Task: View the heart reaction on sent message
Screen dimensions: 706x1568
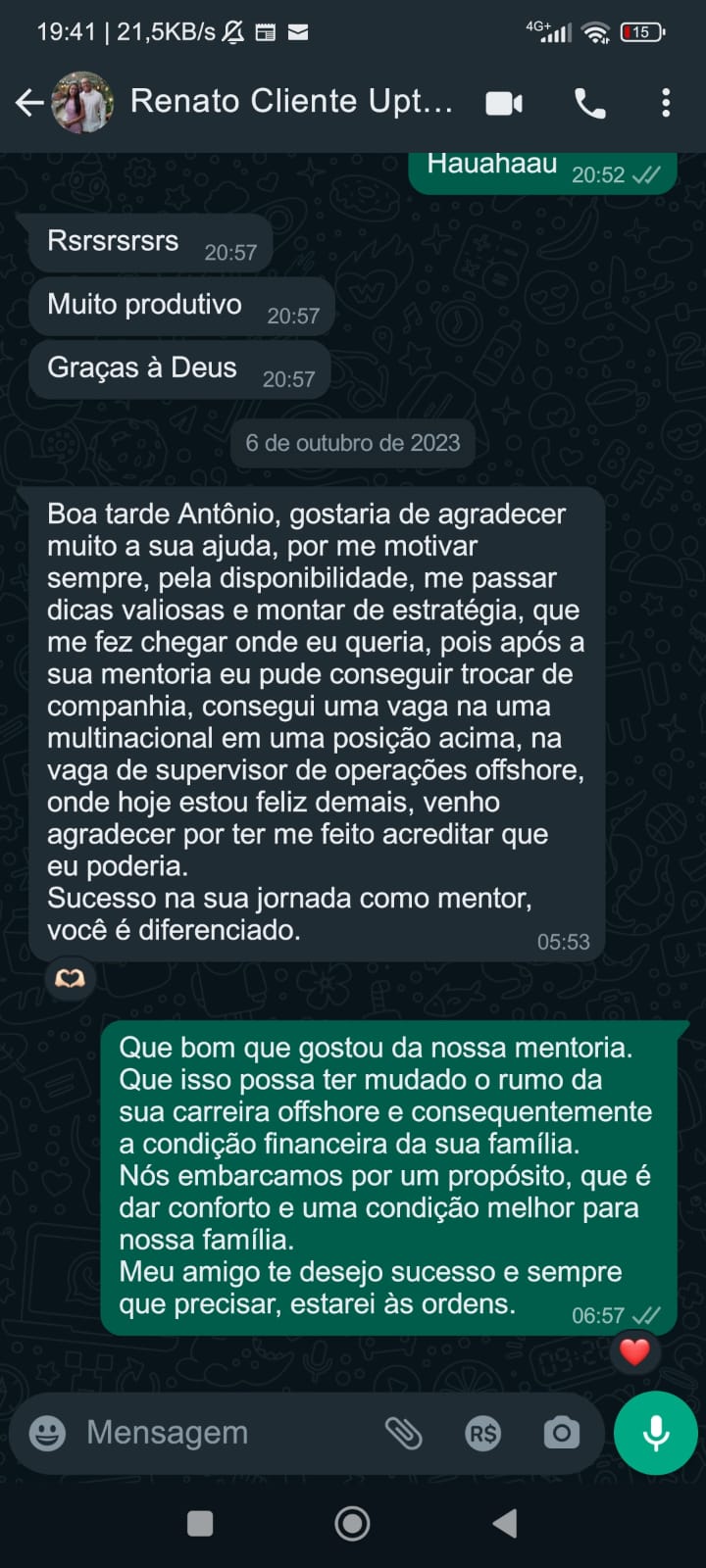Action: [634, 1352]
